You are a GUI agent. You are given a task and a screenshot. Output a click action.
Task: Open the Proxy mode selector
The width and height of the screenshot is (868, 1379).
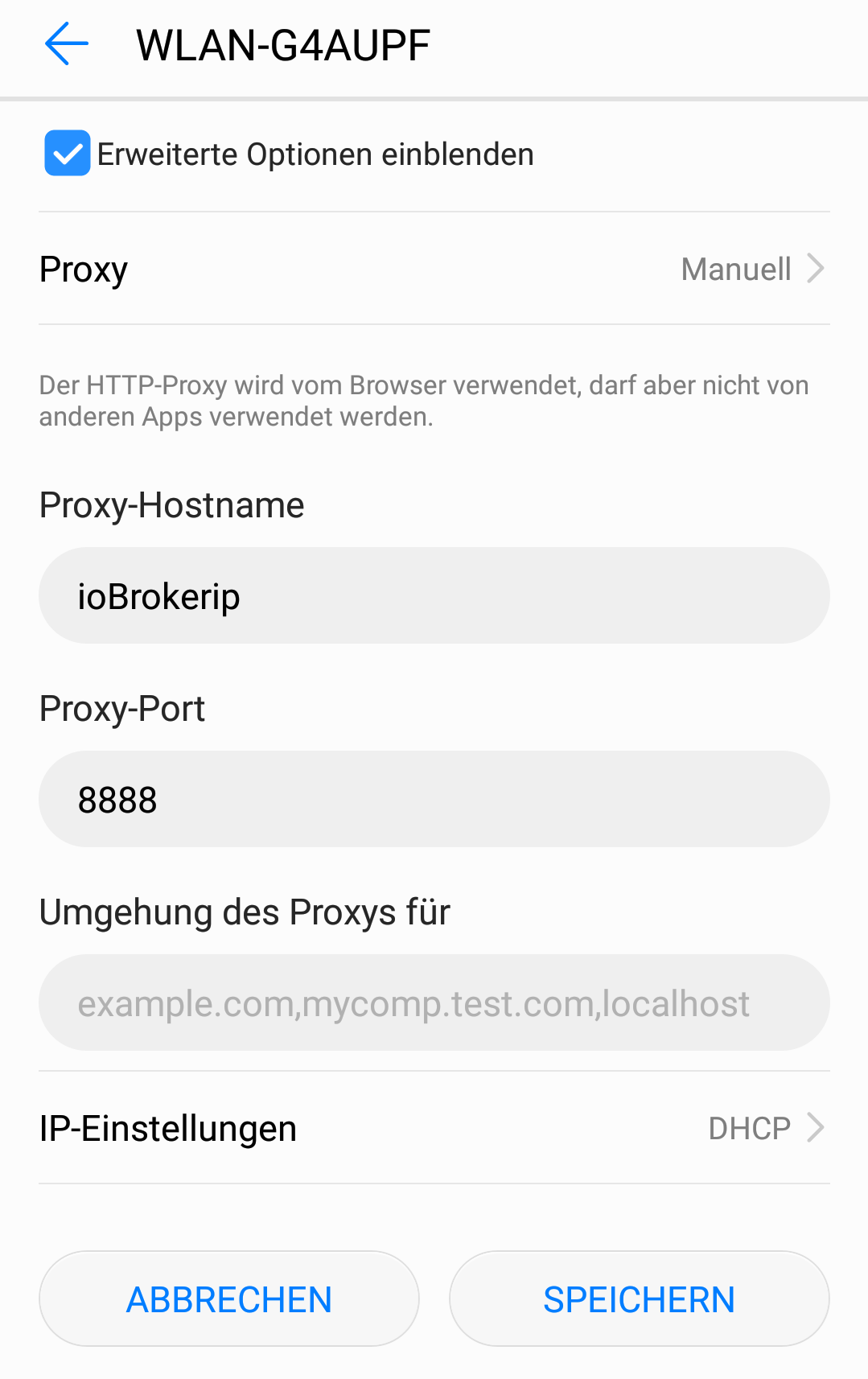coord(434,269)
